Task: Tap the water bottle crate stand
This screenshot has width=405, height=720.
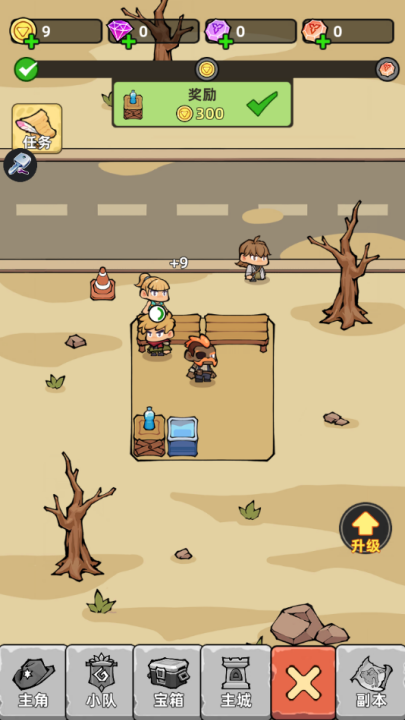Action: [x=149, y=432]
